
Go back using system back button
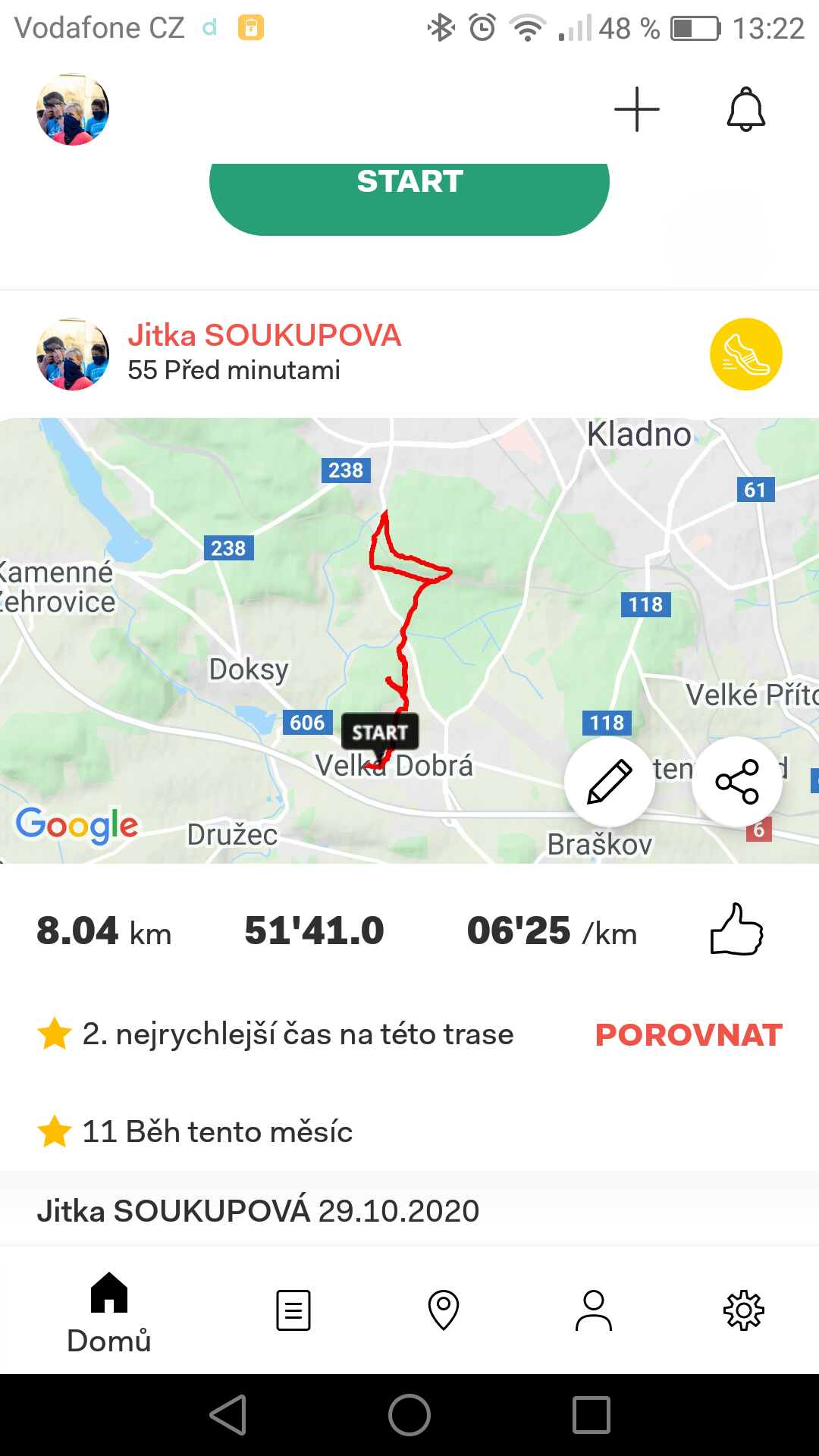228,1415
